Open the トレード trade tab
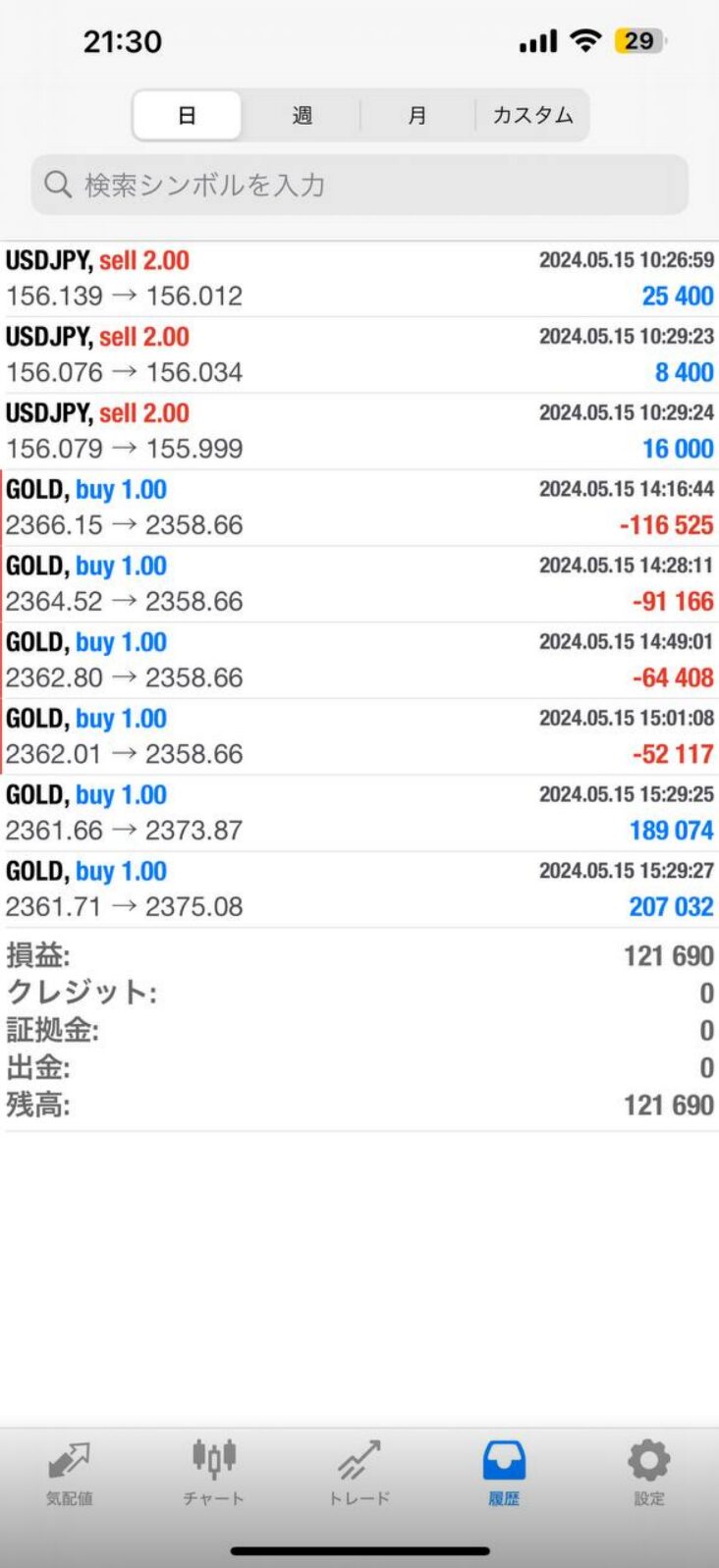 [x=359, y=1473]
